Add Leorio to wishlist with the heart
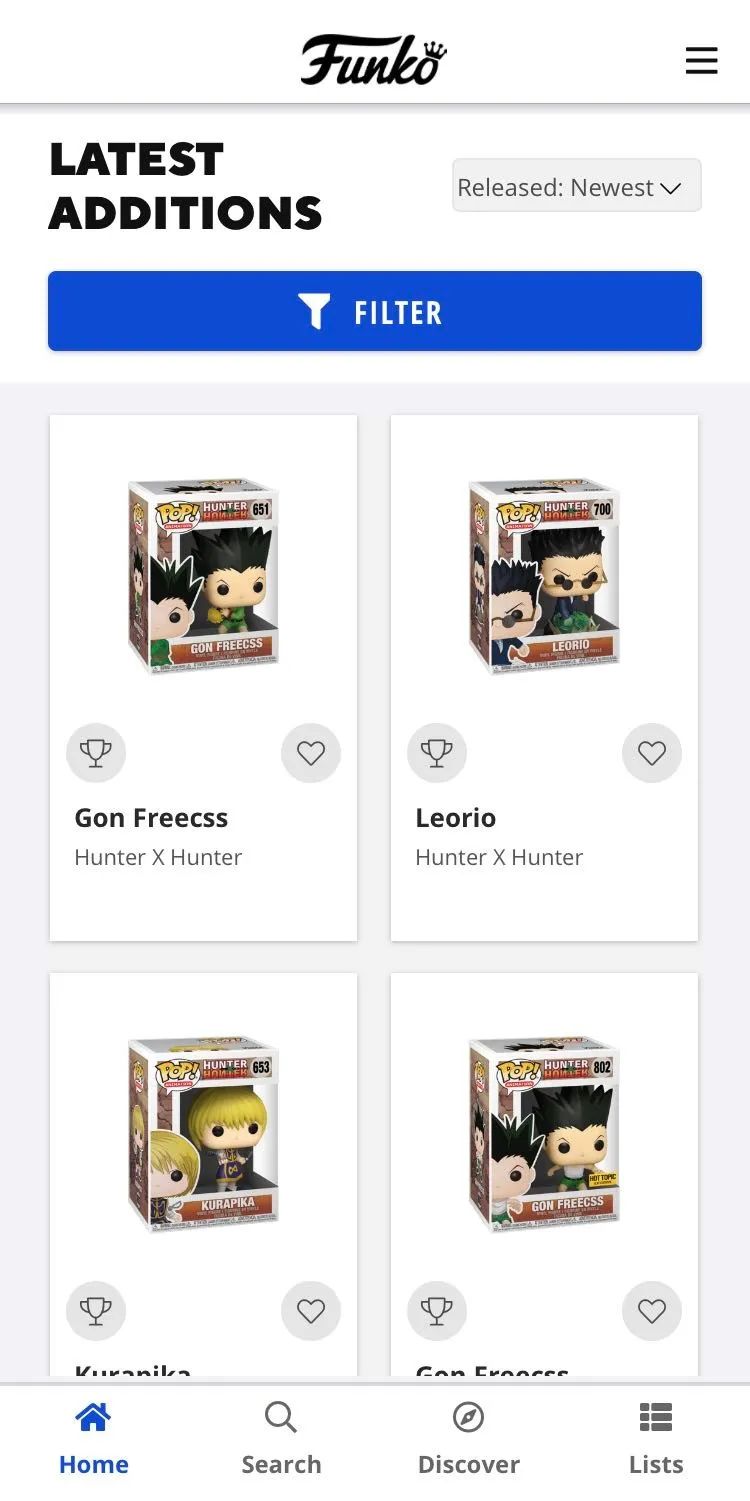Viewport: 750px width, 1501px height. click(651, 753)
